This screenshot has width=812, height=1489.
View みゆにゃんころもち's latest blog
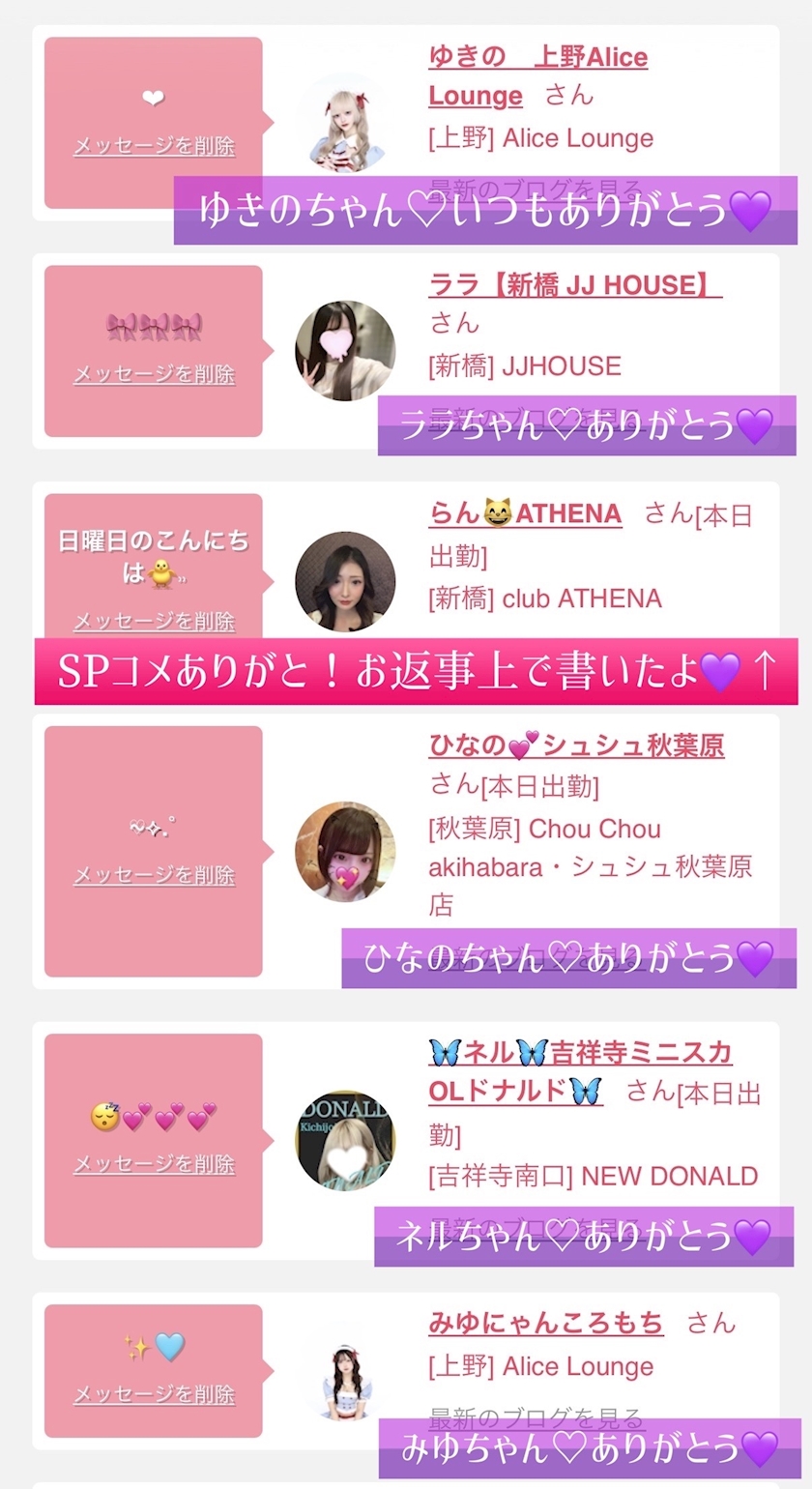(x=536, y=1418)
